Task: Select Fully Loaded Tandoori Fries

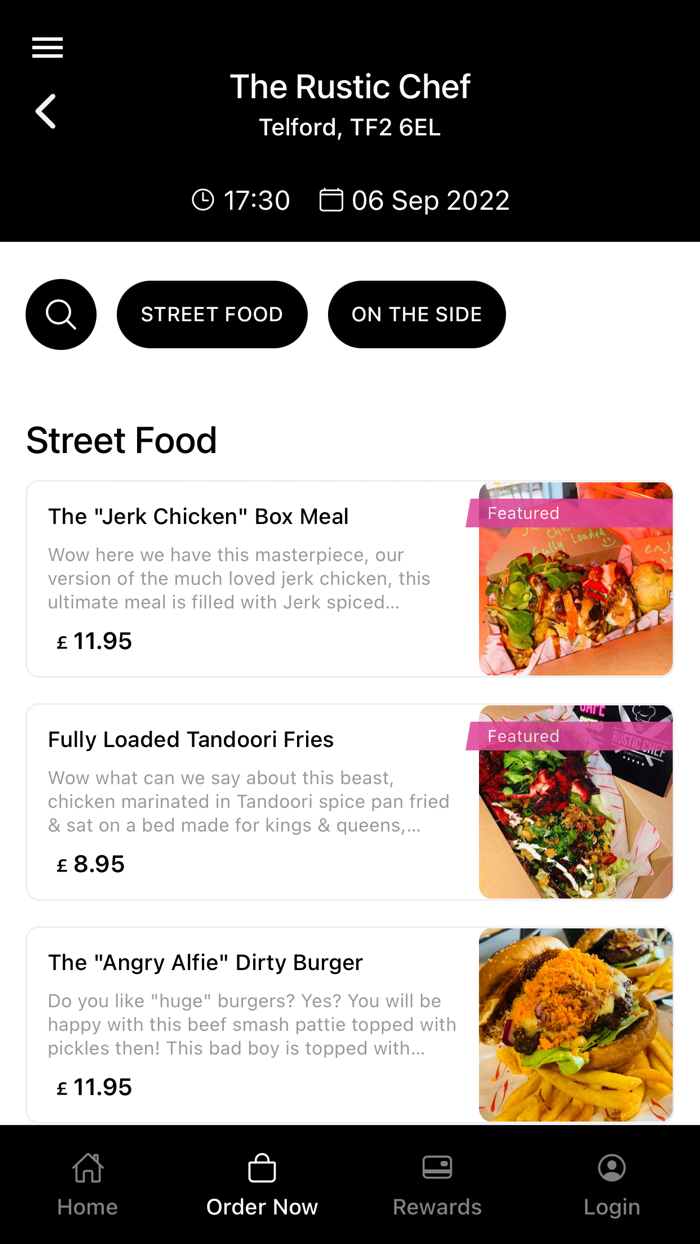Action: point(250,801)
